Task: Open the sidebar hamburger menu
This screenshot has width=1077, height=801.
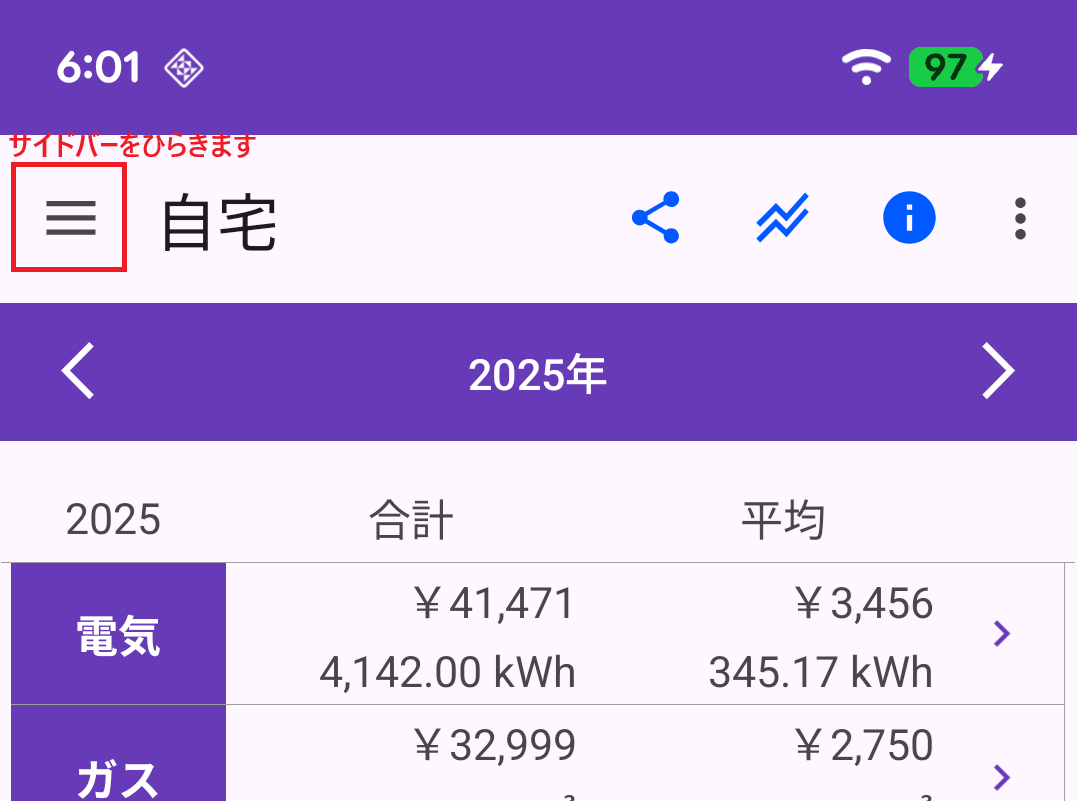Action: [69, 217]
